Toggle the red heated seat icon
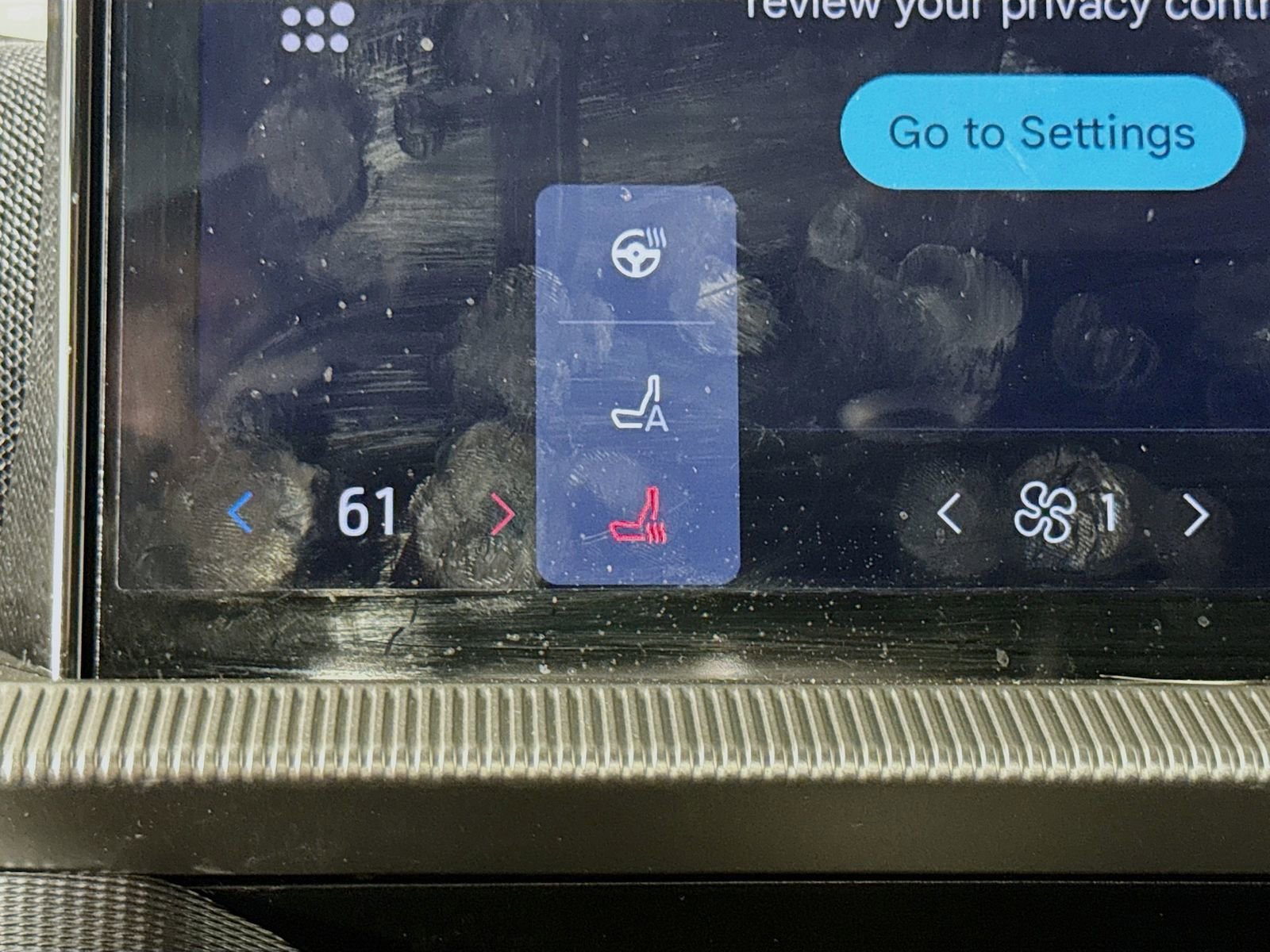 639,516
